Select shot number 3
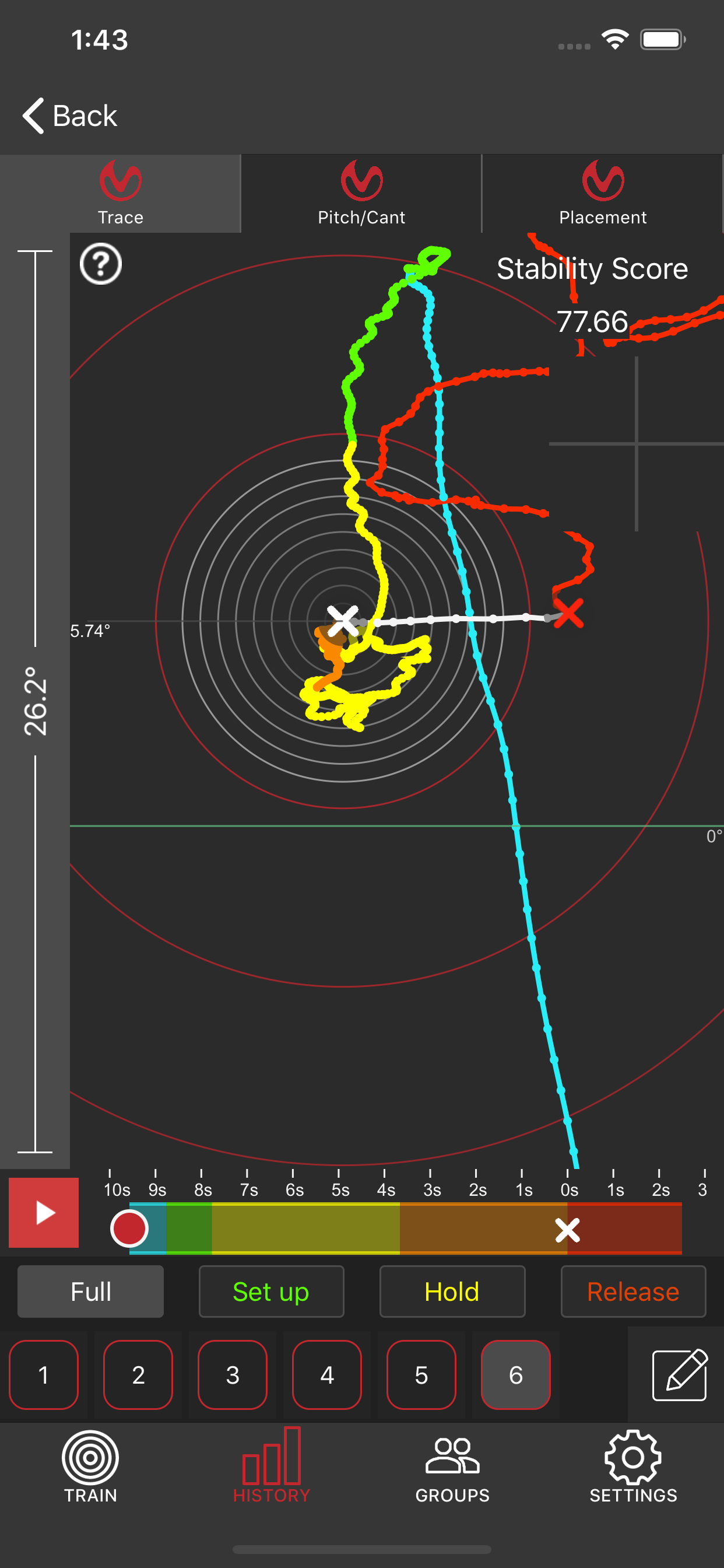Screen dimensions: 724x1568 (233, 1374)
